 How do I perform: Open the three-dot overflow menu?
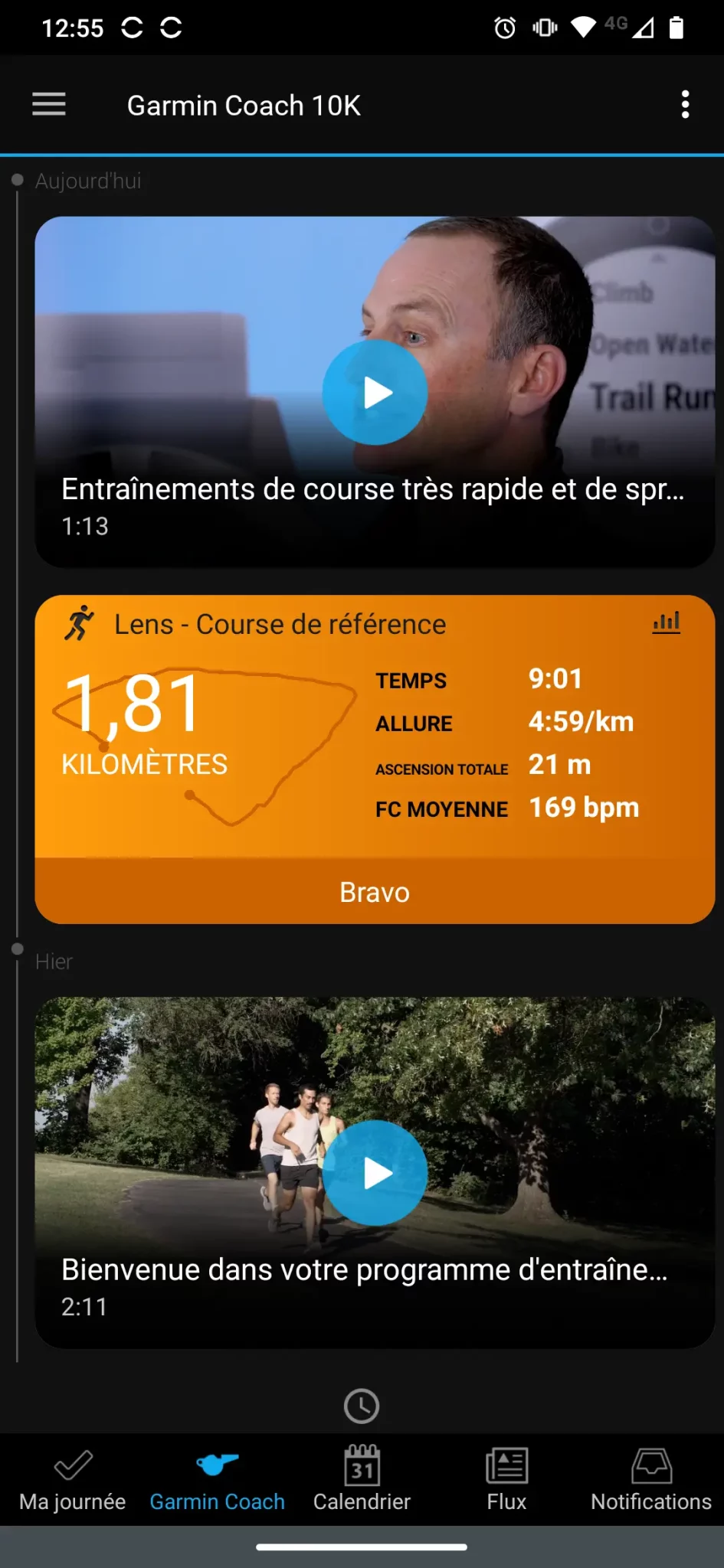click(685, 104)
